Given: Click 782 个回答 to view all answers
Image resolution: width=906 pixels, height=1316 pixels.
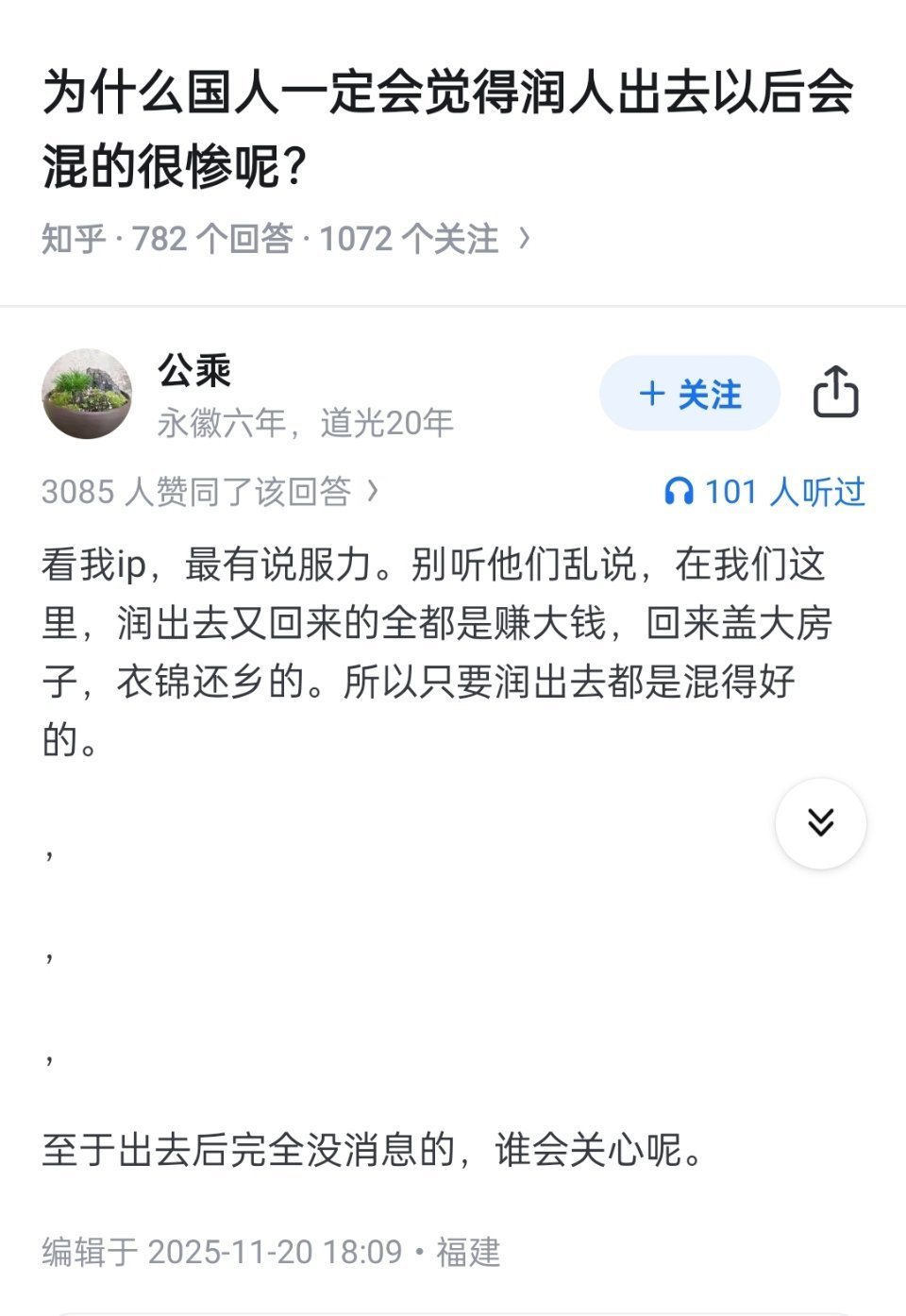Looking at the screenshot, I should point(215,239).
